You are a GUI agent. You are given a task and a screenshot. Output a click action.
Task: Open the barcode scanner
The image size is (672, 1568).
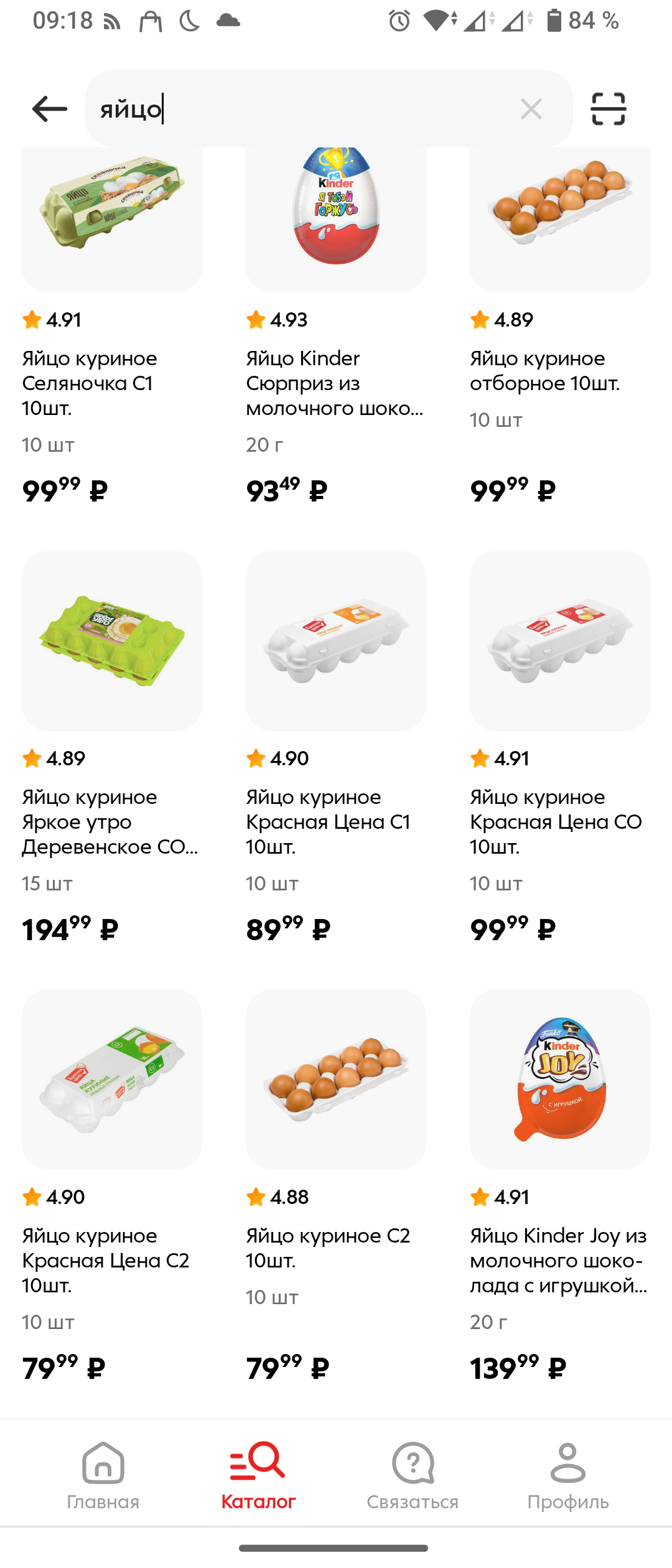pyautogui.click(x=608, y=109)
